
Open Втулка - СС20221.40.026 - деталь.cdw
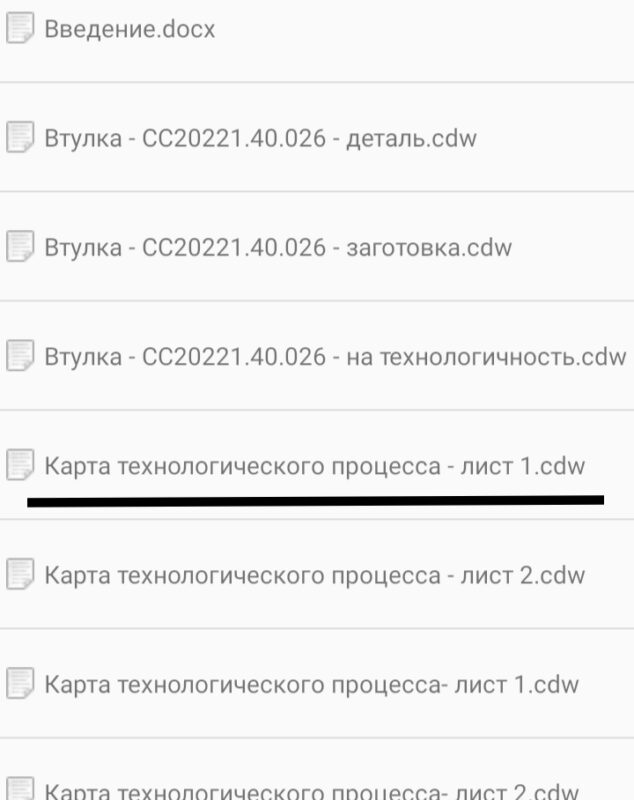click(260, 138)
